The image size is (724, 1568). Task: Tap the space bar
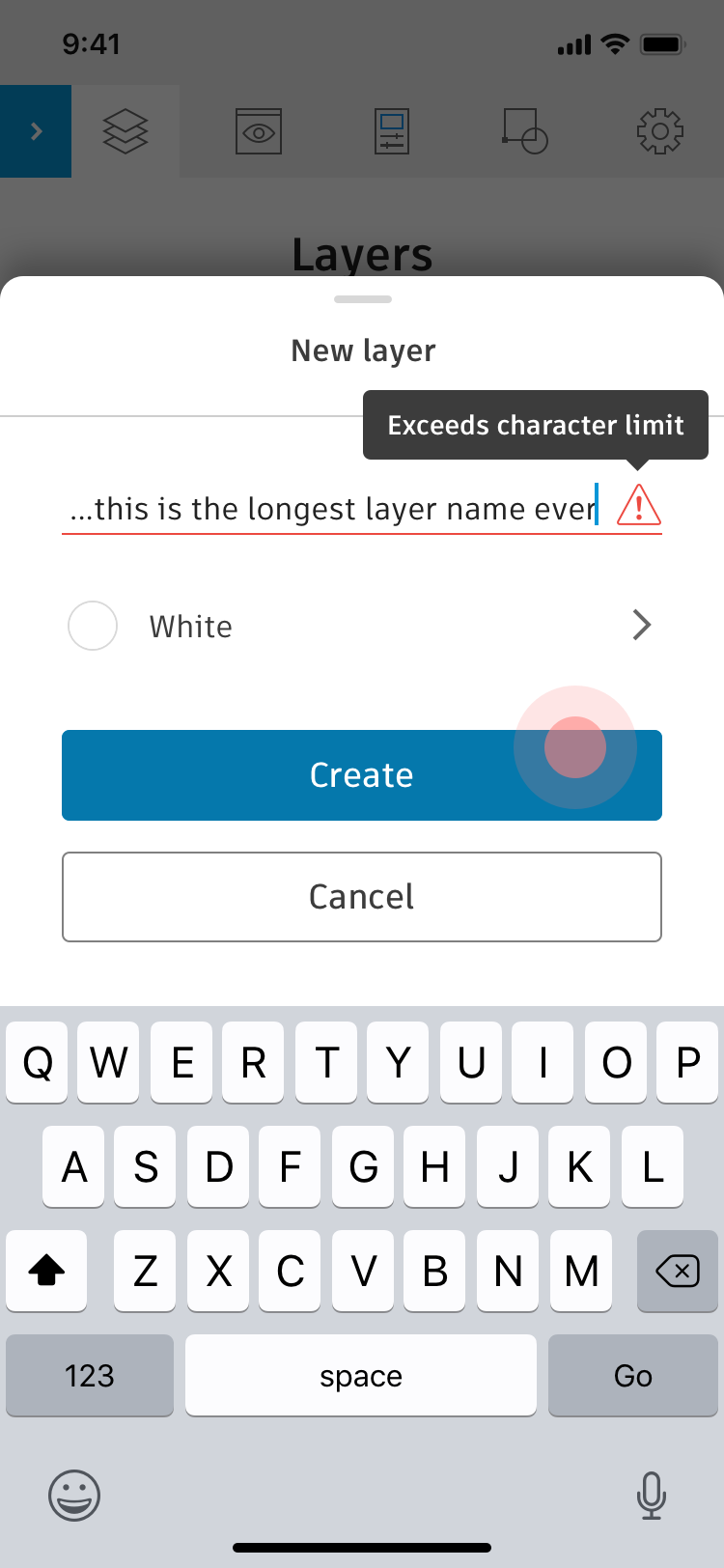point(361,1375)
